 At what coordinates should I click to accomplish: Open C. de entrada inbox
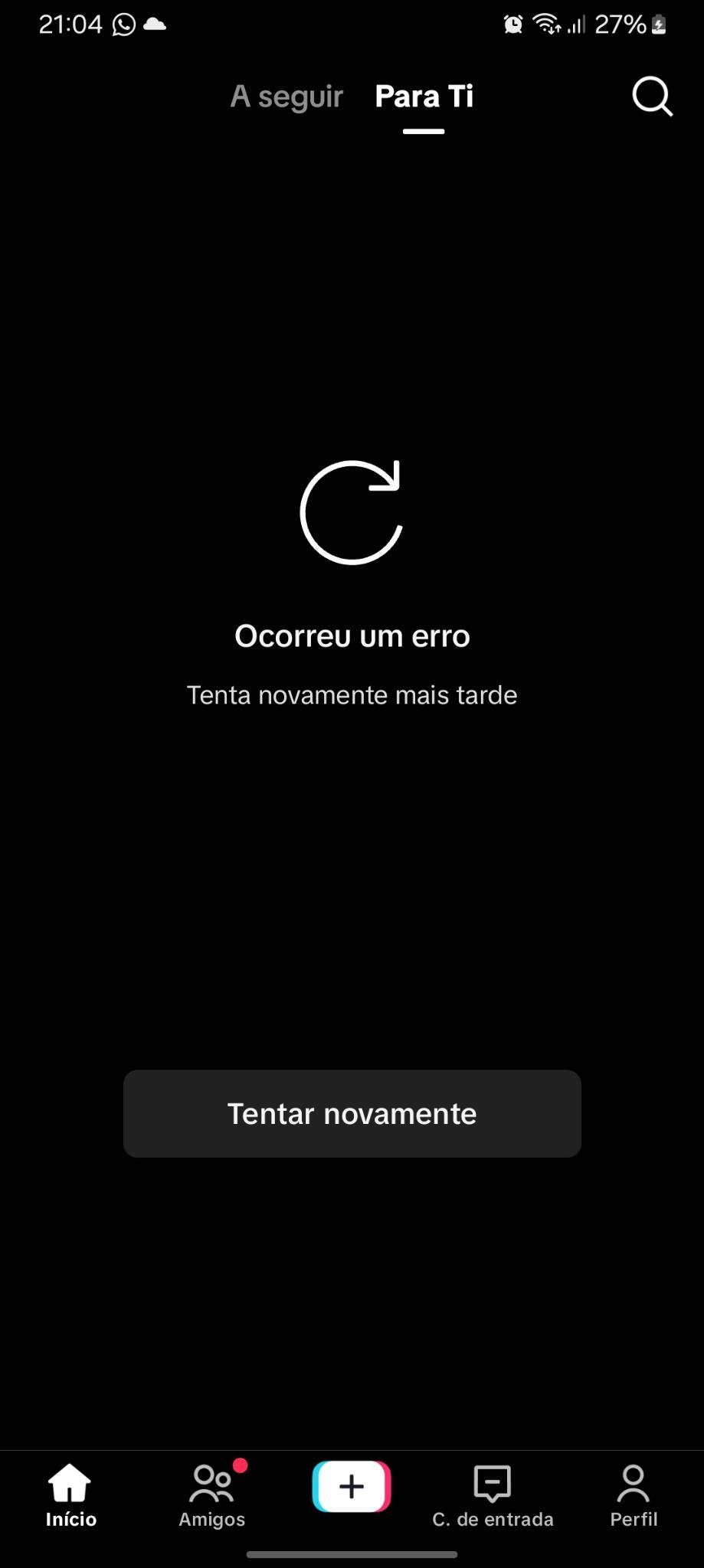click(x=493, y=1496)
